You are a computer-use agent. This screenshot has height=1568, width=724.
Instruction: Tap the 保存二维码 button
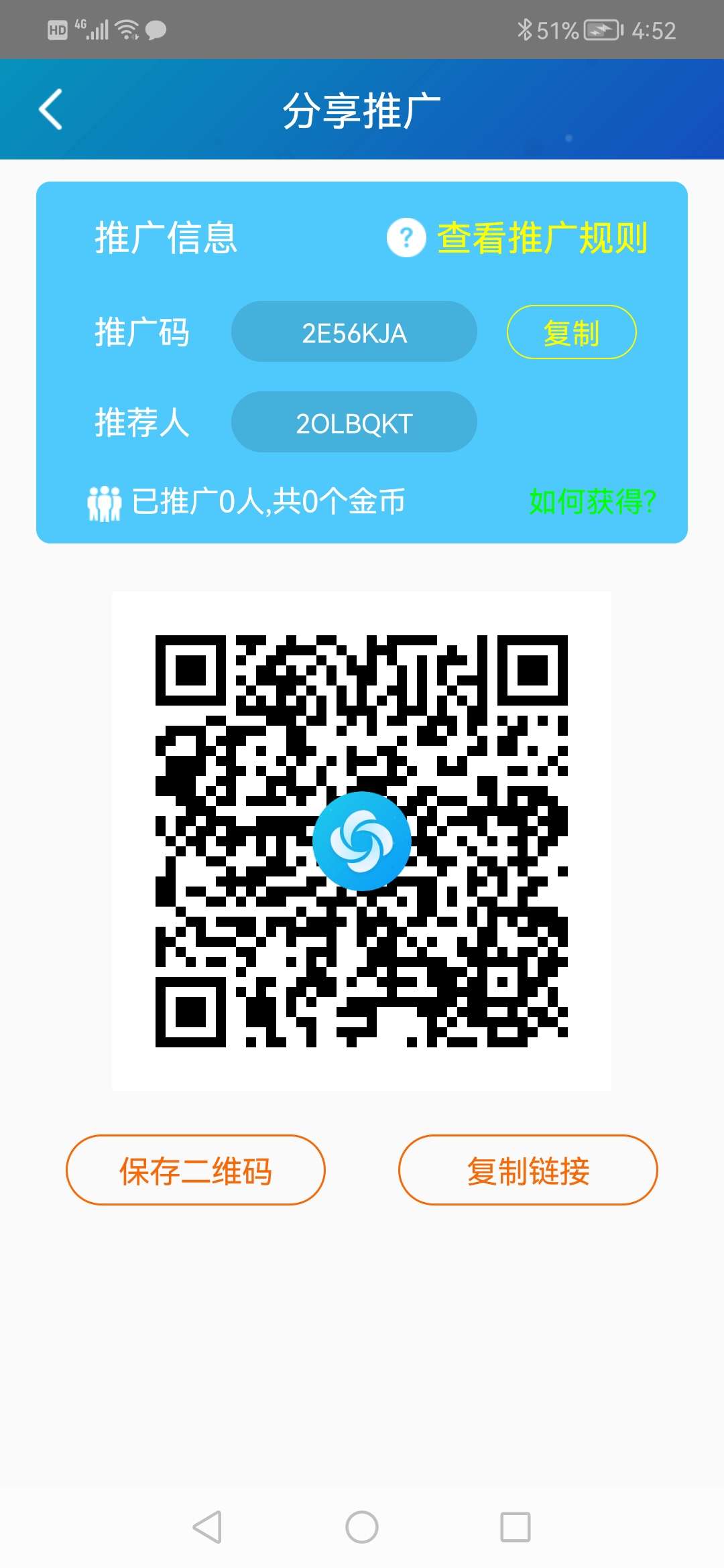coord(195,1170)
